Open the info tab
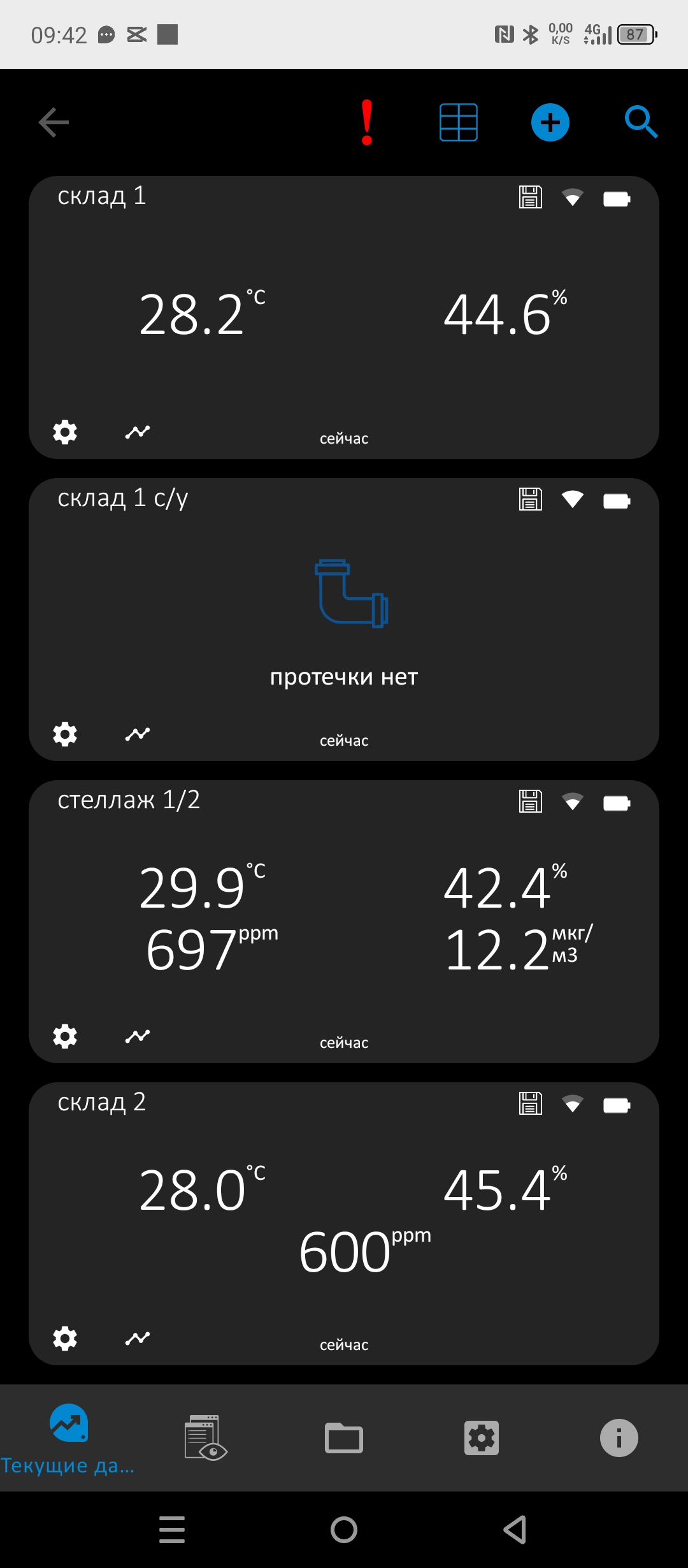Screen dimensions: 688x1568 coord(619,1438)
